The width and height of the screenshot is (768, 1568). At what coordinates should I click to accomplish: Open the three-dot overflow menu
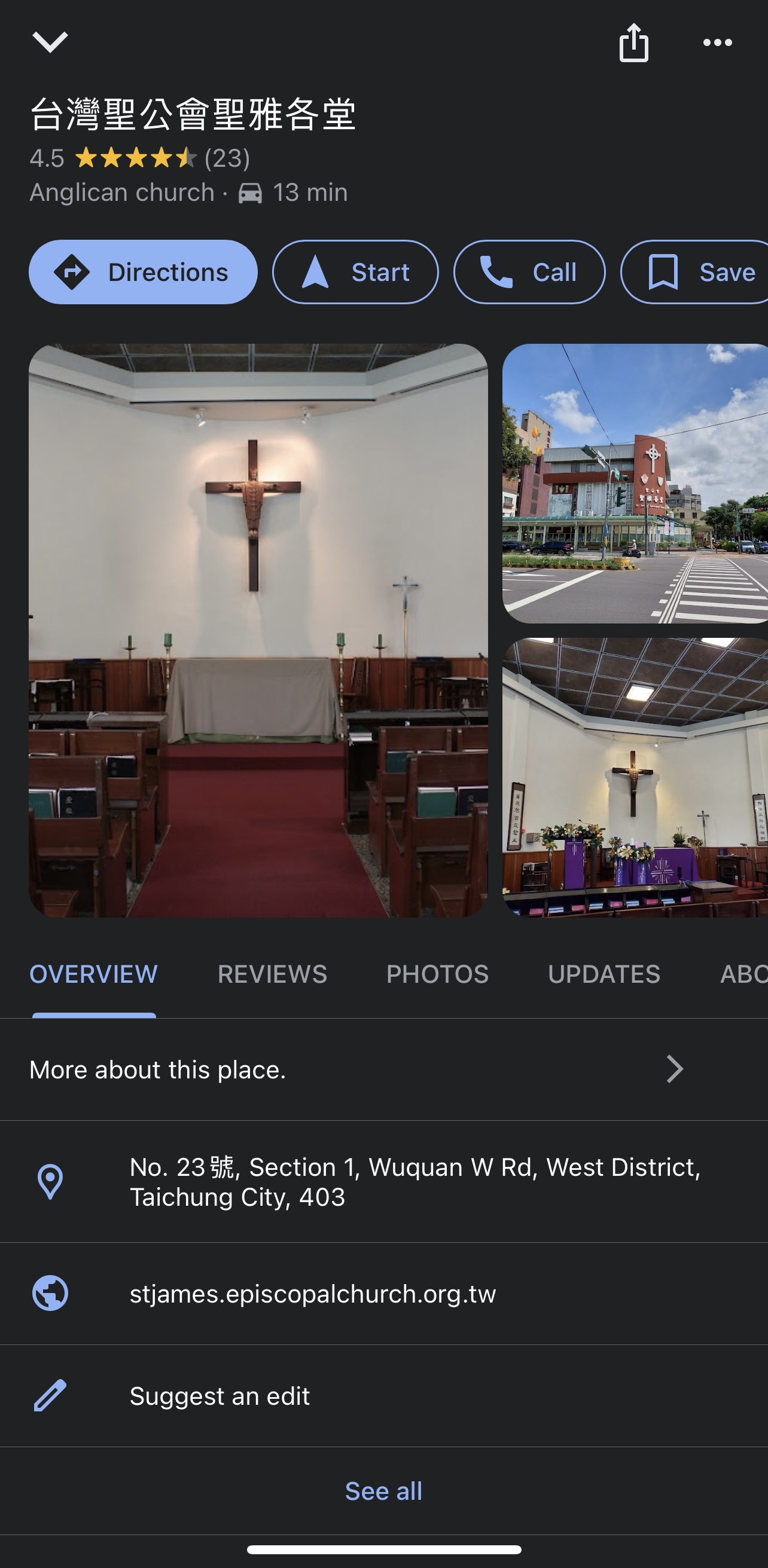click(x=717, y=42)
